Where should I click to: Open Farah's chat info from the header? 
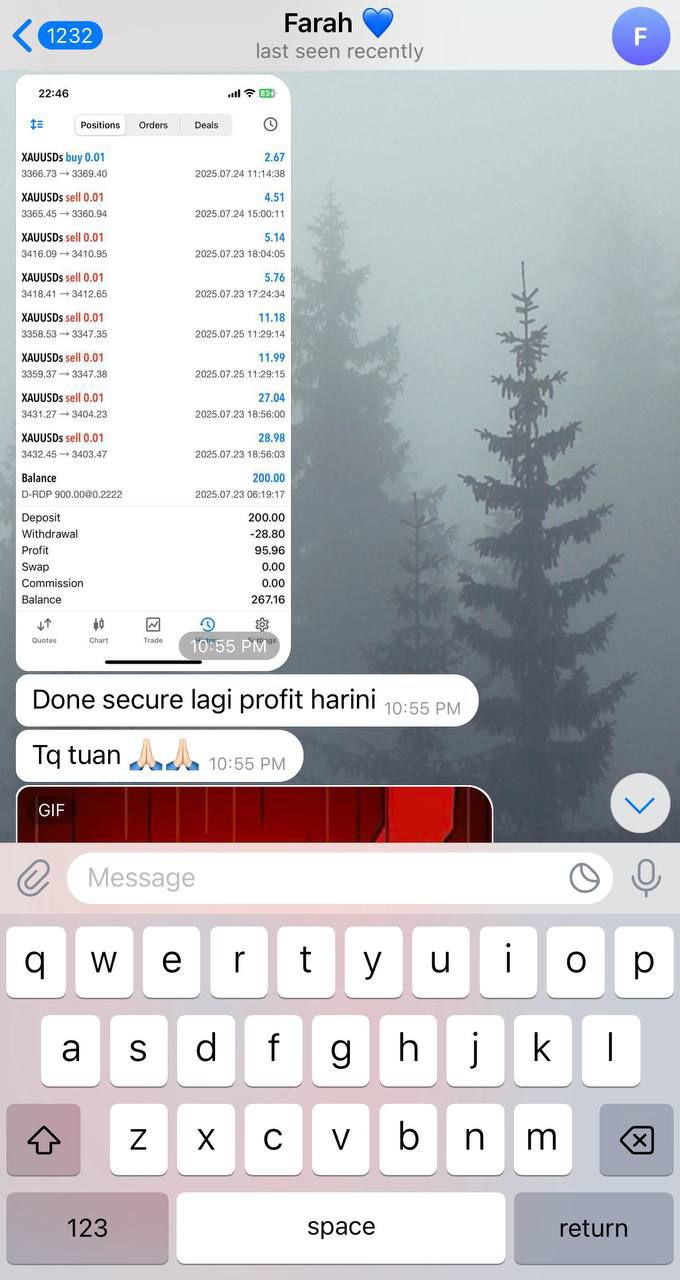339,36
